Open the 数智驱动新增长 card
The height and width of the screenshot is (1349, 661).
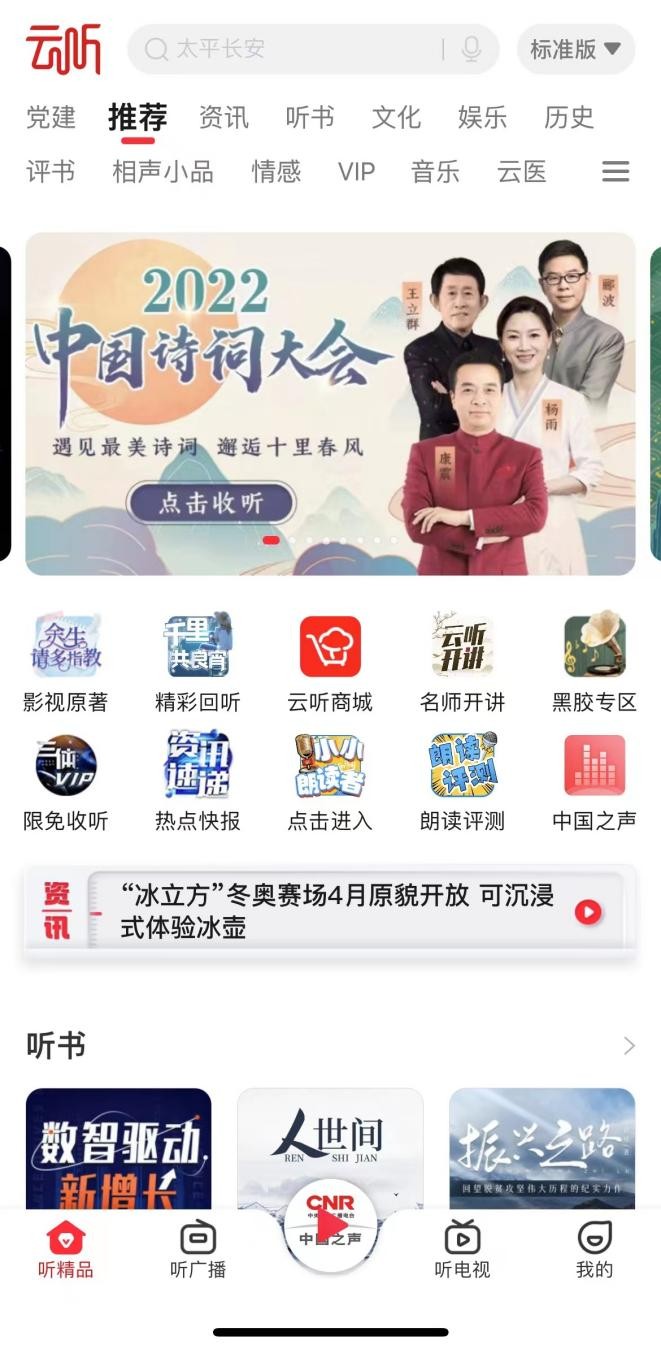[x=119, y=1148]
